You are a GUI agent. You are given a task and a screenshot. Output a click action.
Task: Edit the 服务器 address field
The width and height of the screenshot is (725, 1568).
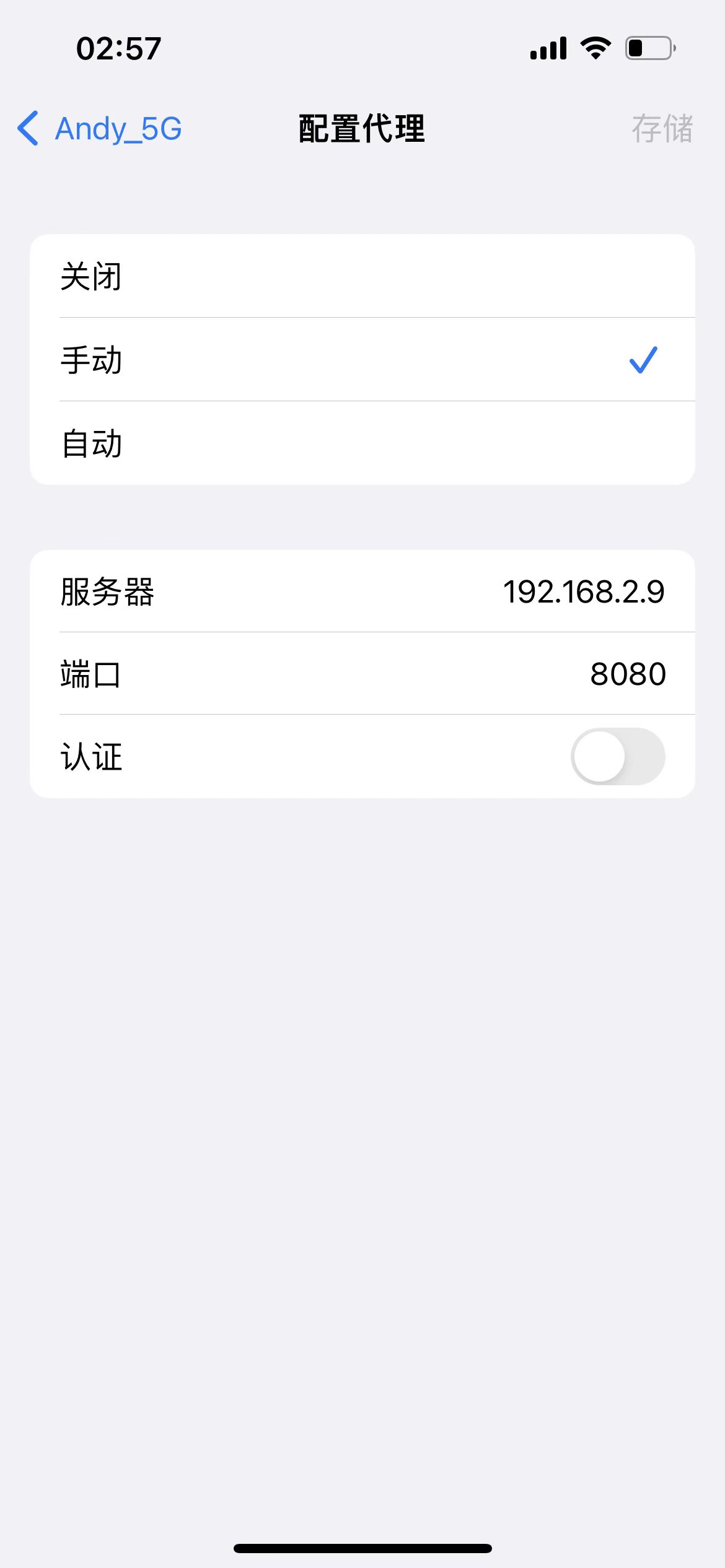click(362, 591)
